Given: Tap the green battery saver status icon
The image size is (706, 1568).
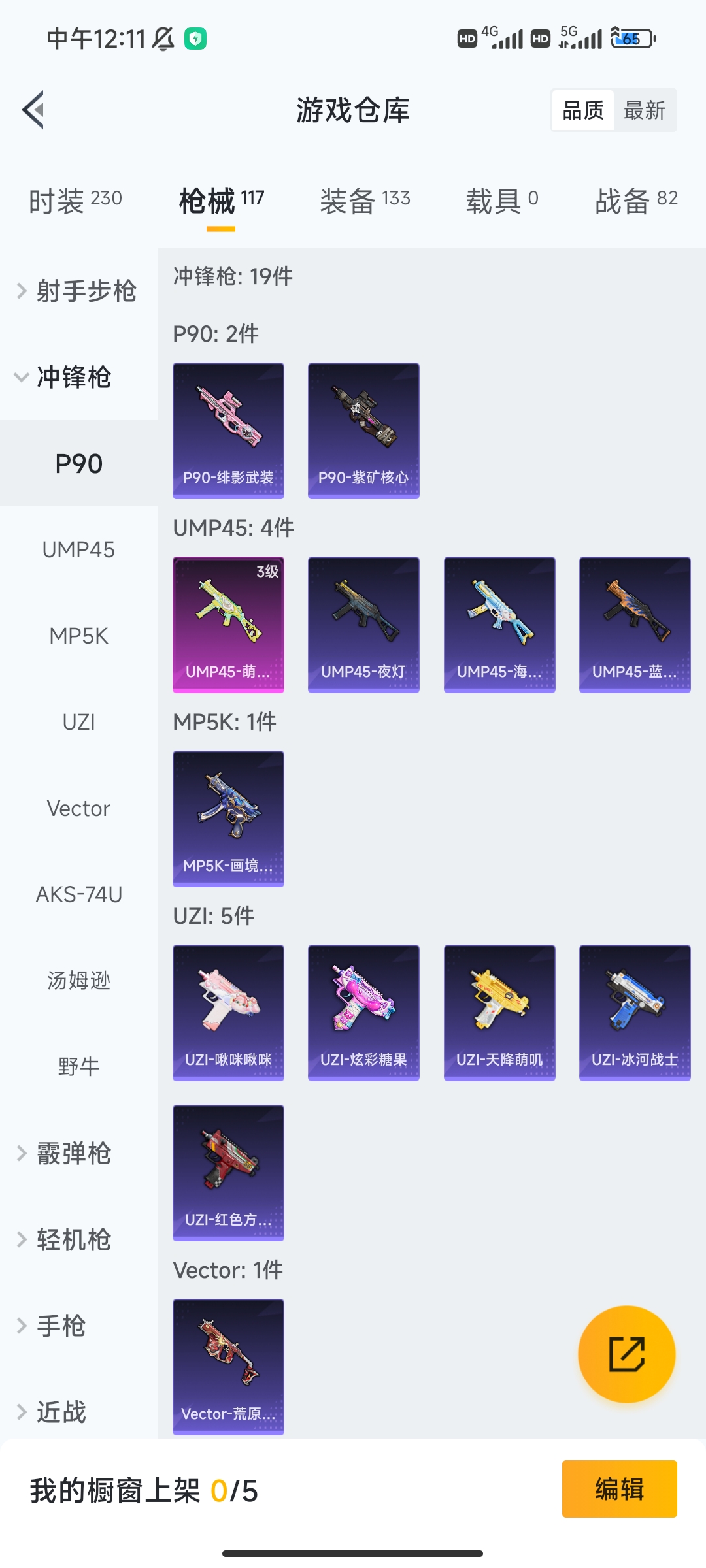Looking at the screenshot, I should click(194, 39).
